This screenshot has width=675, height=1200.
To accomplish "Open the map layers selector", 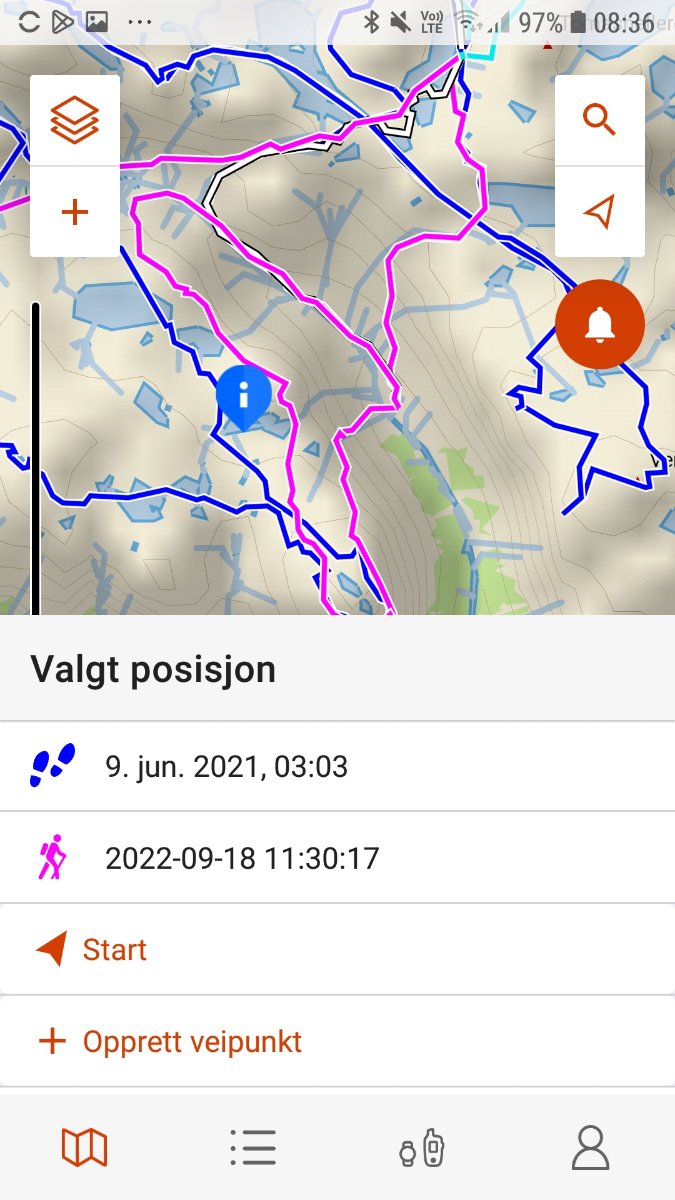I will [75, 121].
